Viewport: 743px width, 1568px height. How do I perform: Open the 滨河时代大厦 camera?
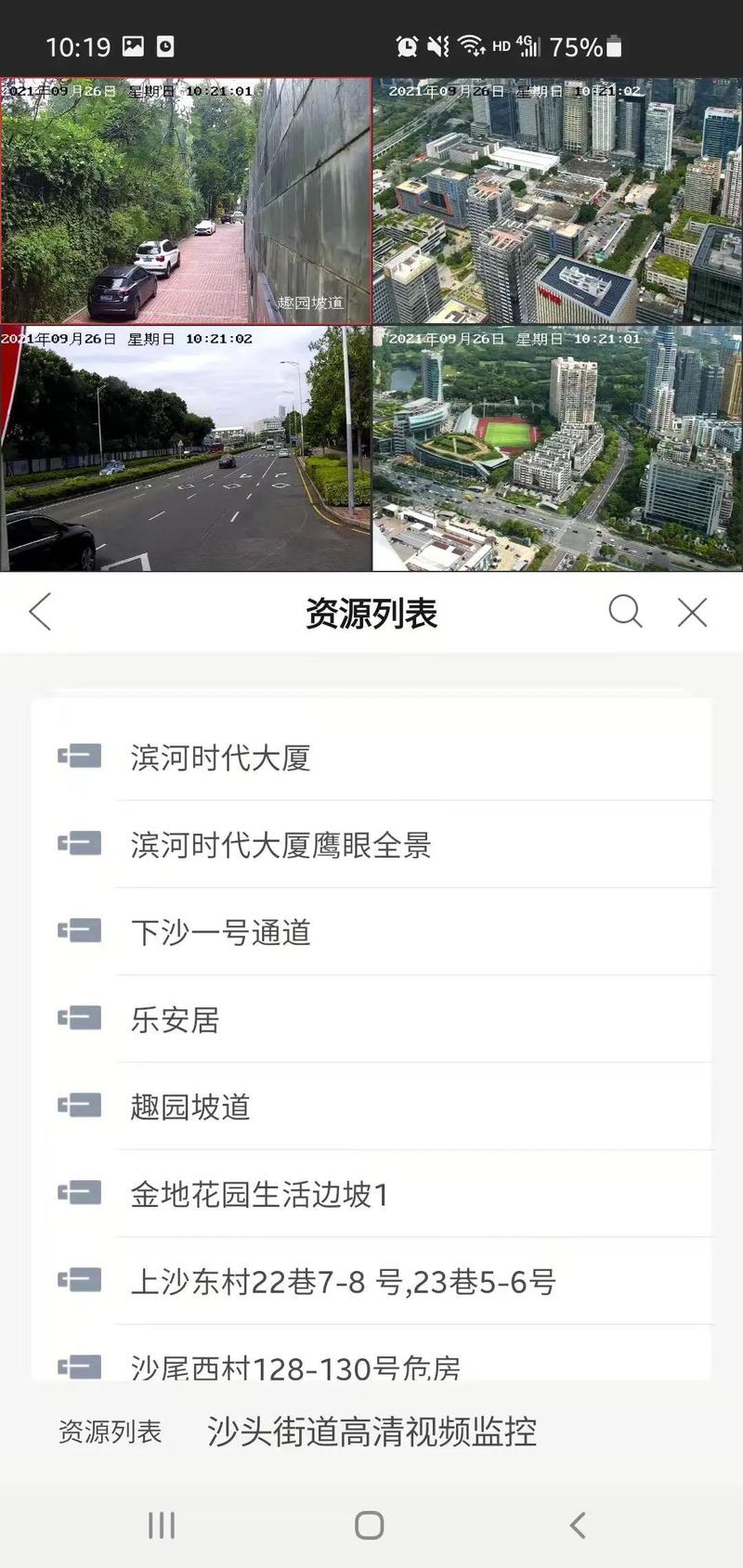click(220, 758)
